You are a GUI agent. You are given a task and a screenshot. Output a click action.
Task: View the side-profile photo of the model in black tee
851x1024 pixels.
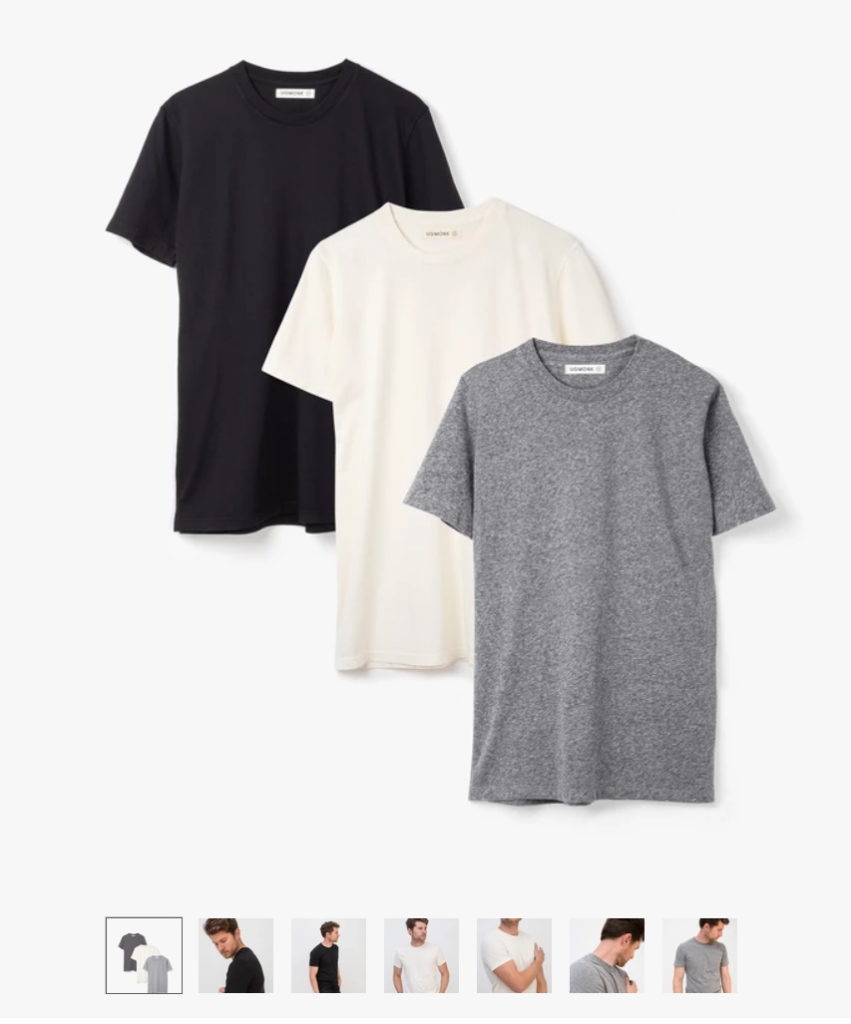click(x=328, y=956)
